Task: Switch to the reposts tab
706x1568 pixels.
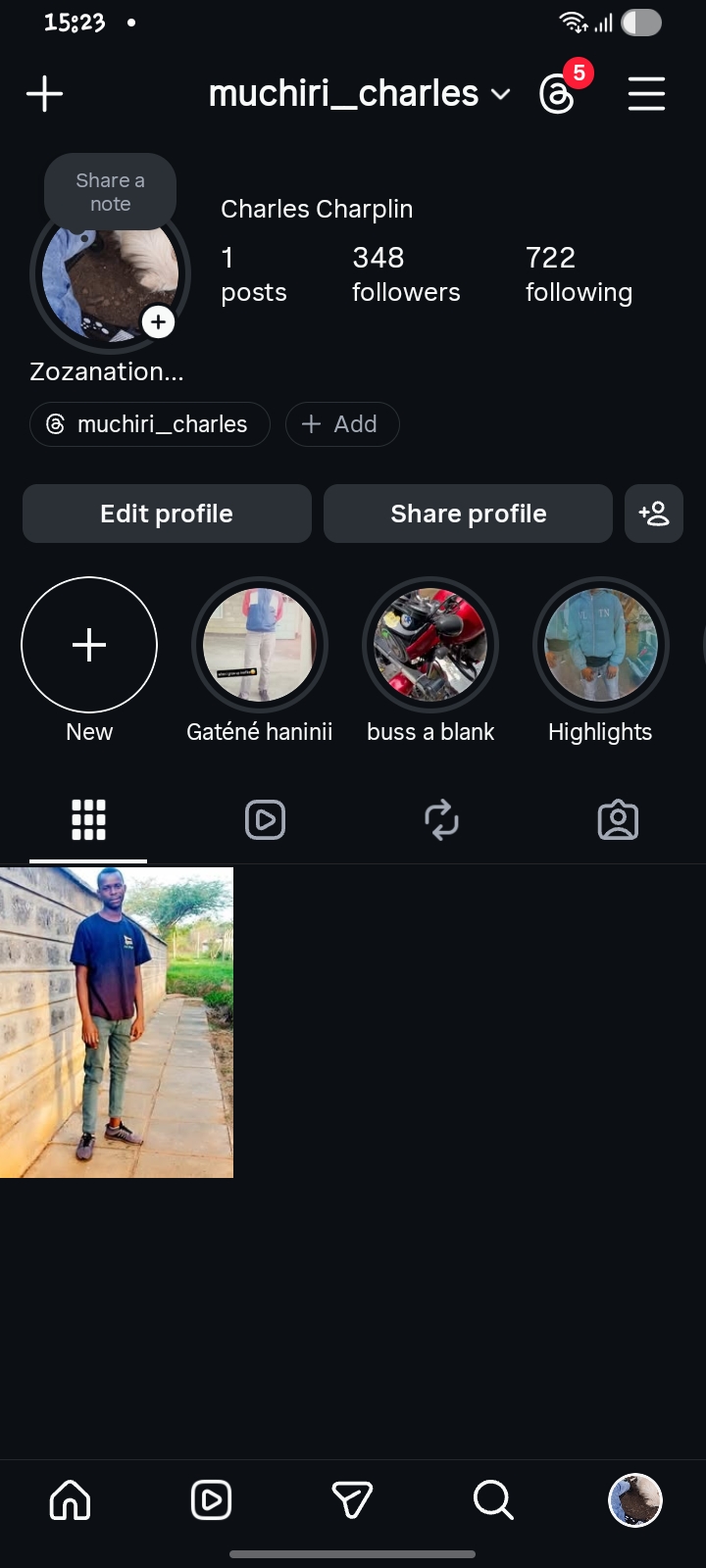Action: (x=441, y=820)
